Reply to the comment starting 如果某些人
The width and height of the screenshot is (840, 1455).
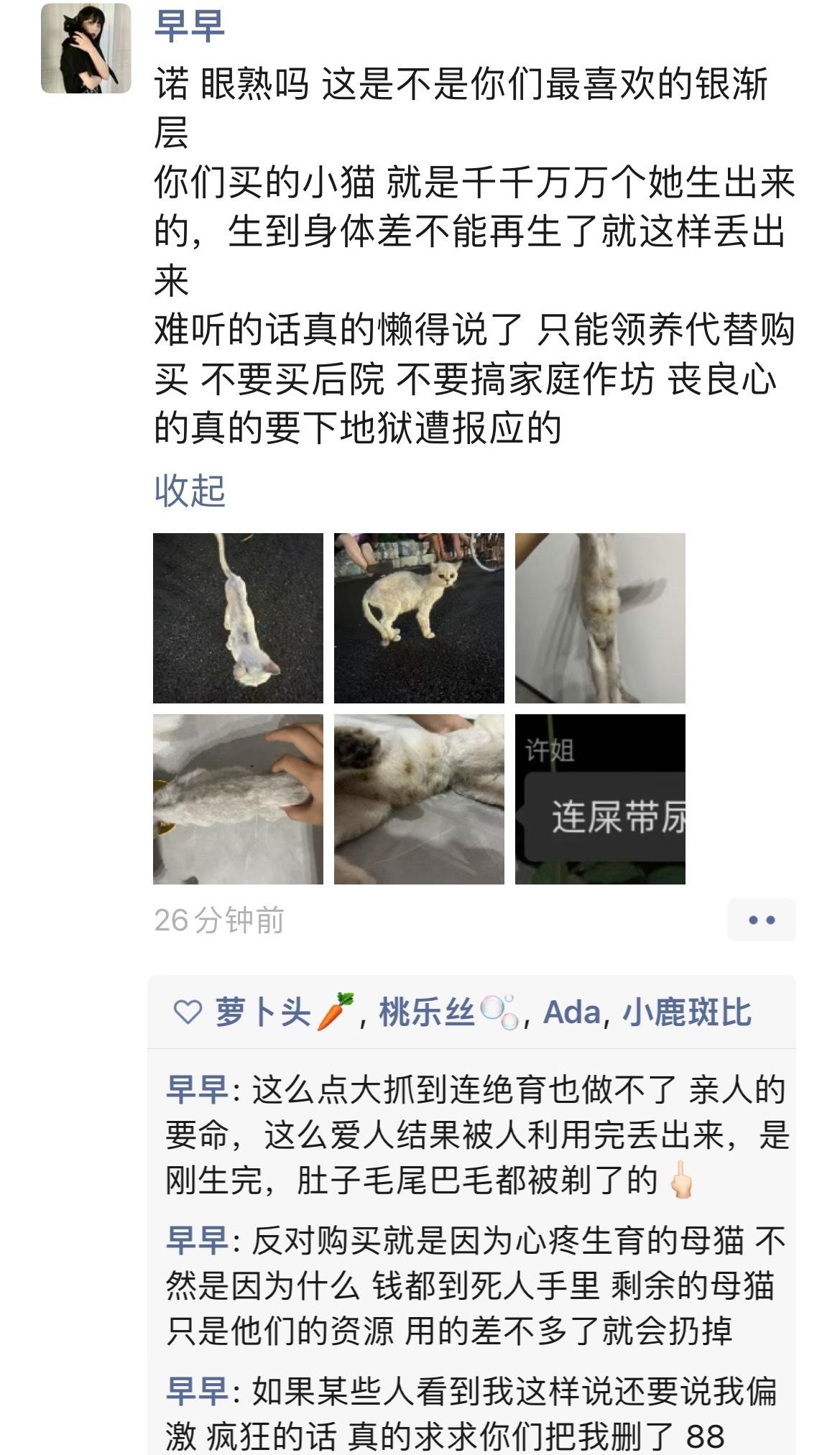476,1413
